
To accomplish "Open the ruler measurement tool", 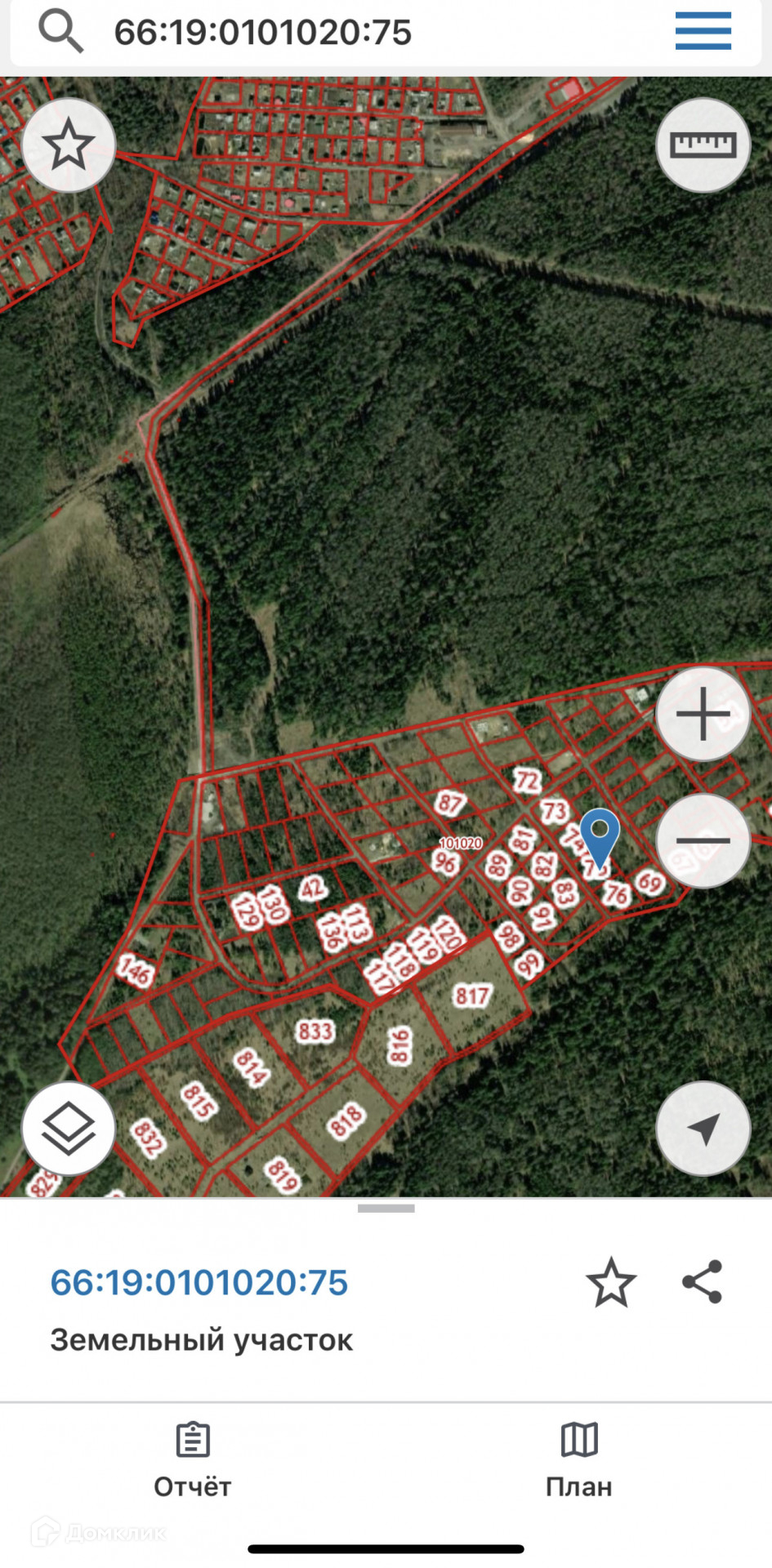I will tap(703, 145).
